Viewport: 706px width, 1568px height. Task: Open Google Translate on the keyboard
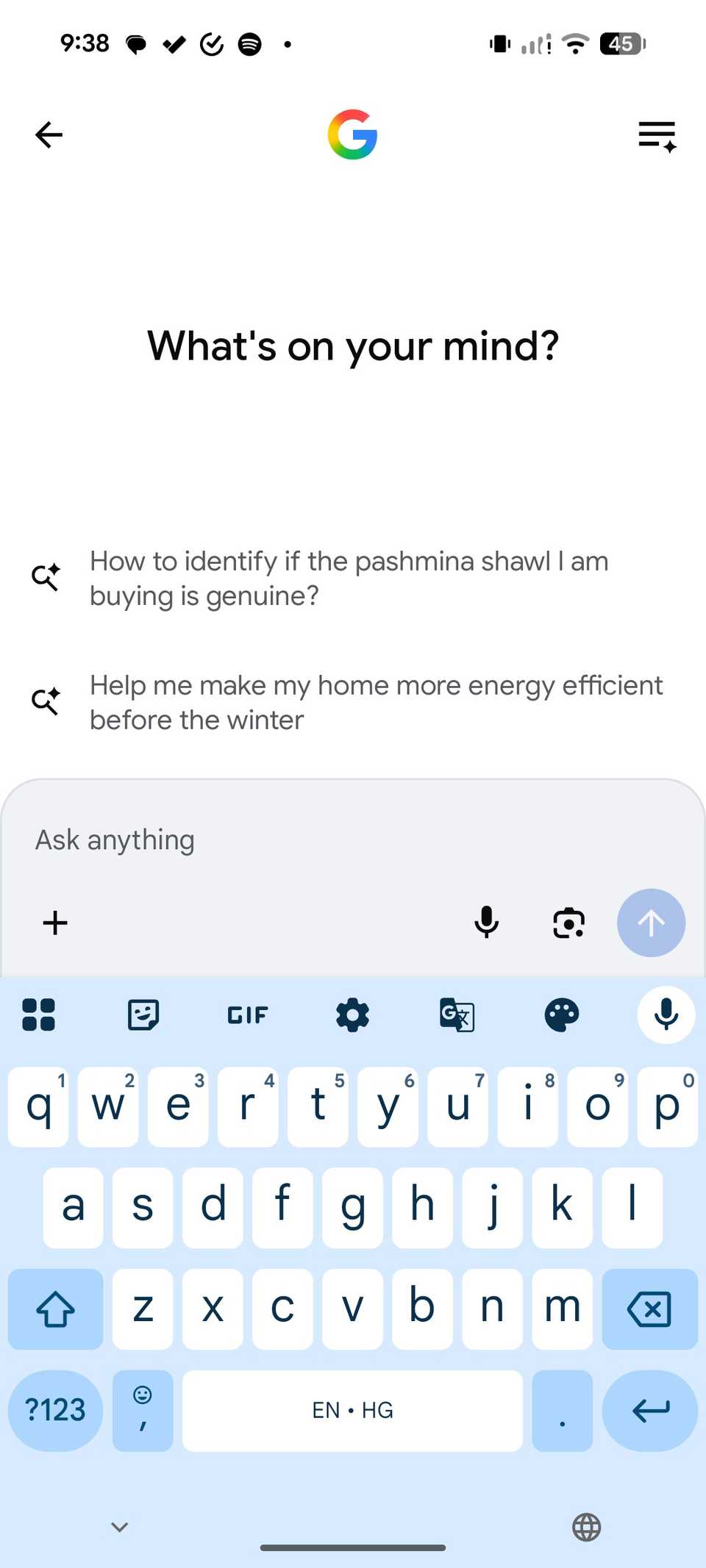coord(457,1015)
